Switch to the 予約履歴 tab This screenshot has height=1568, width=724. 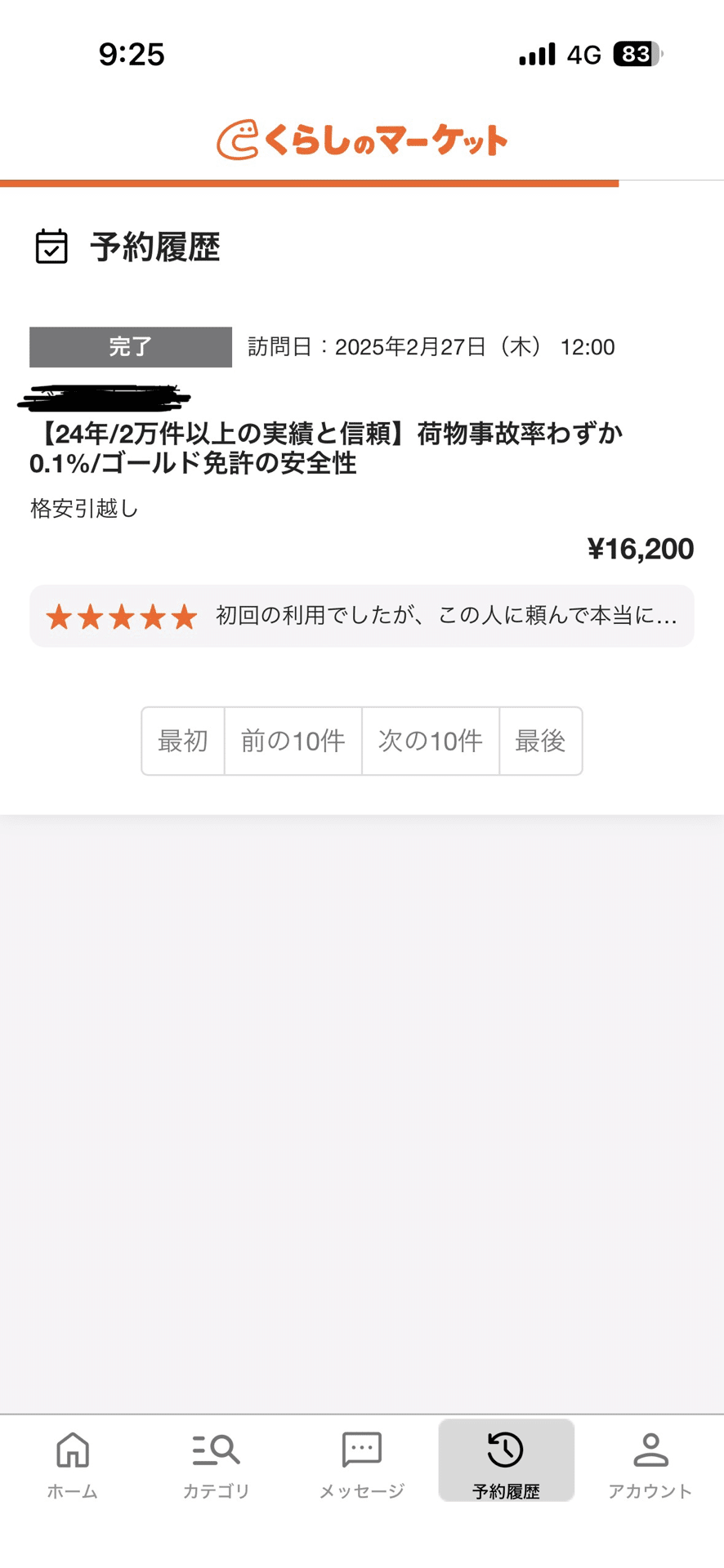click(507, 1462)
